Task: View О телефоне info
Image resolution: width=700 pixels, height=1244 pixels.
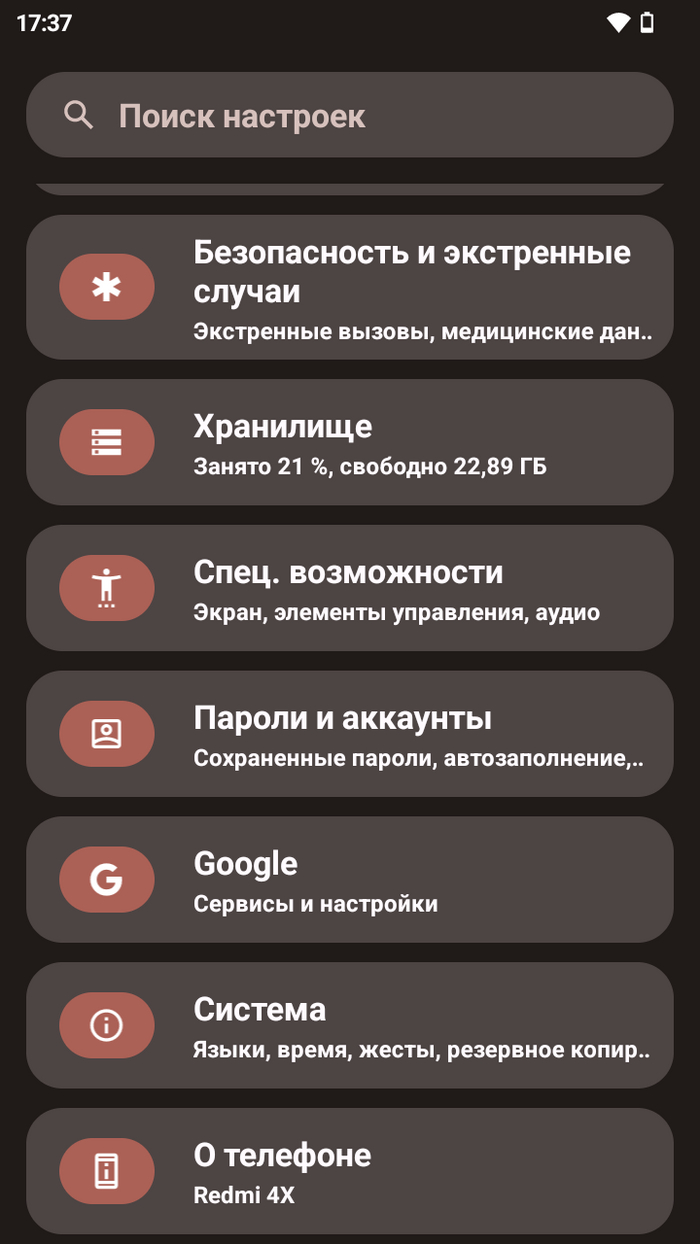Action: (350, 1171)
